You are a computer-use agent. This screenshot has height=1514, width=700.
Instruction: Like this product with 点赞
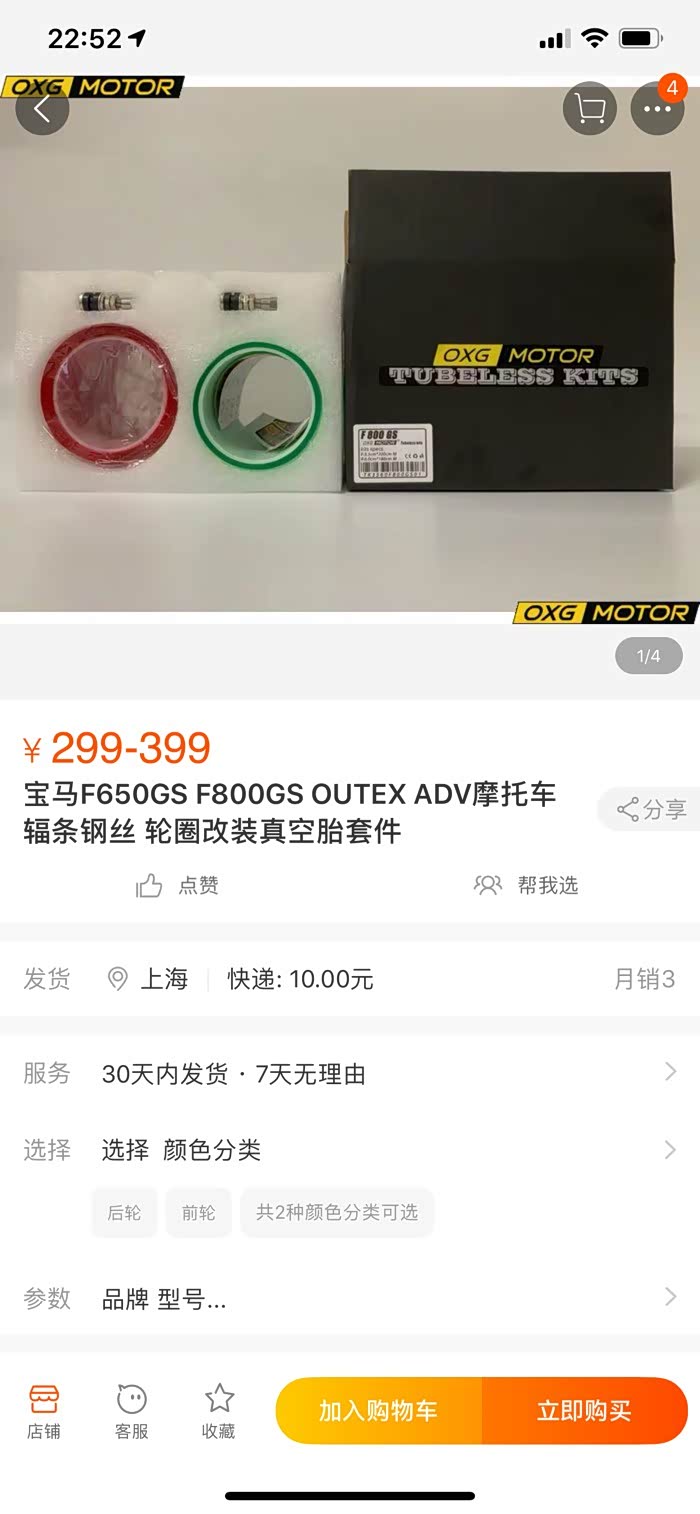tap(178, 885)
